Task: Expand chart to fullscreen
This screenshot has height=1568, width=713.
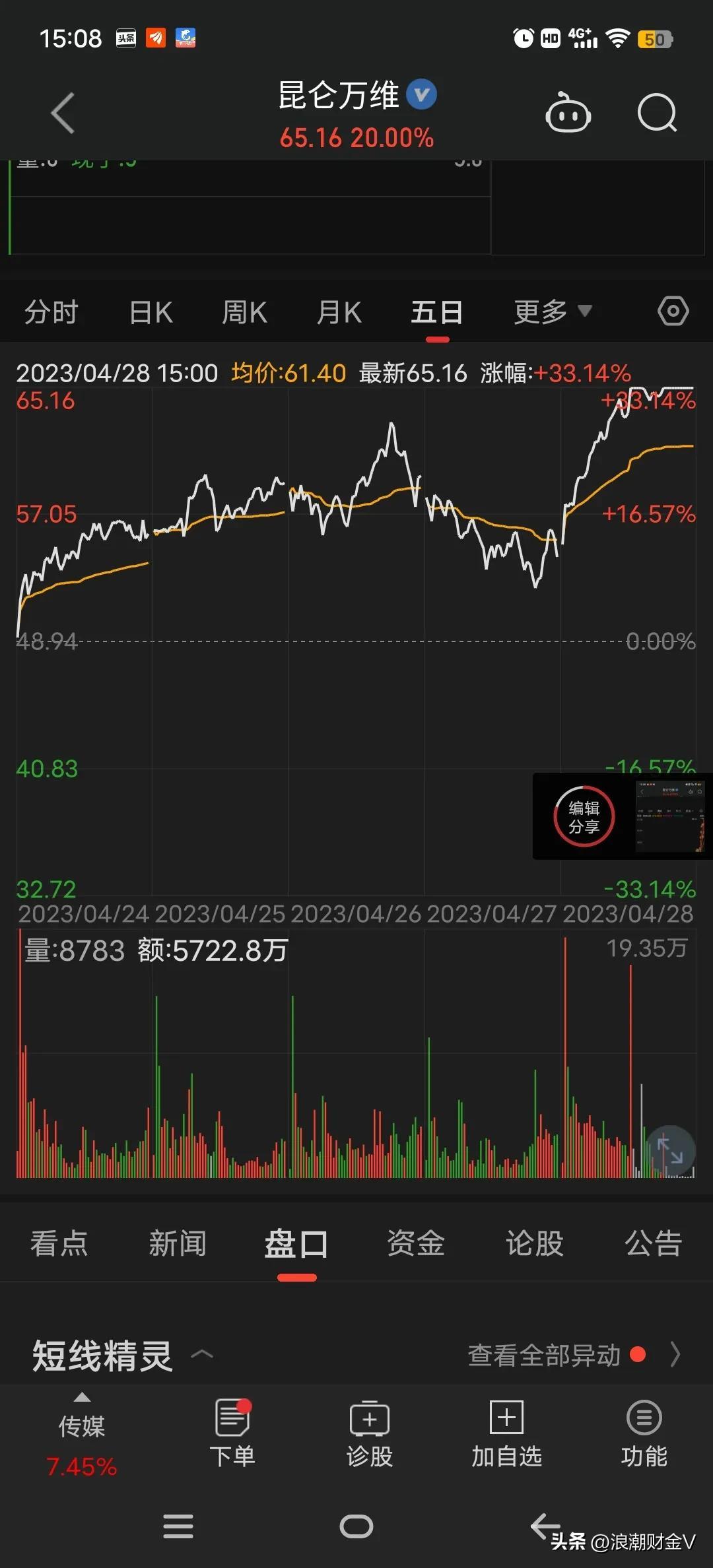Action: click(x=670, y=1151)
